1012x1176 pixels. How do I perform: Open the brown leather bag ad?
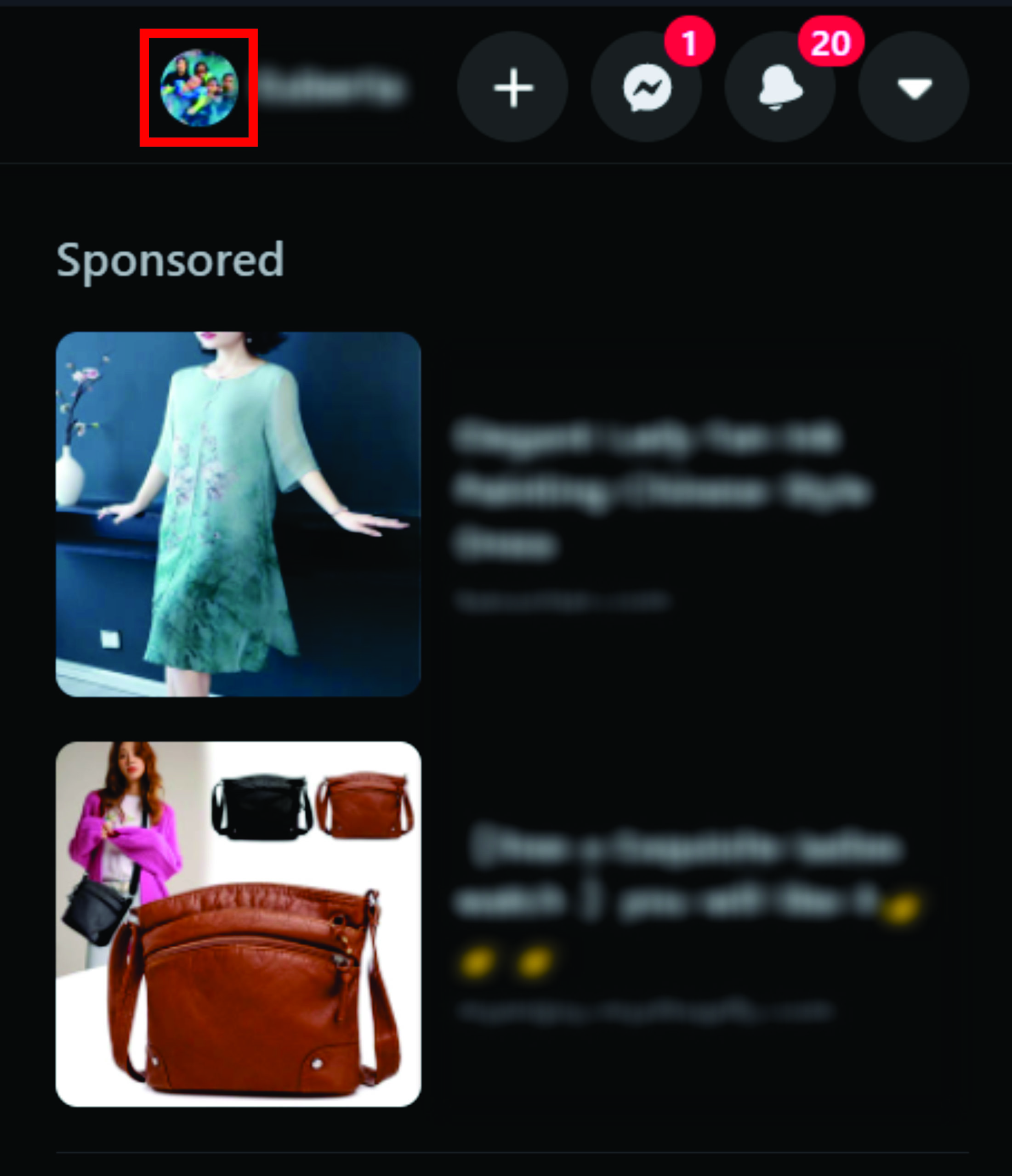click(x=239, y=924)
